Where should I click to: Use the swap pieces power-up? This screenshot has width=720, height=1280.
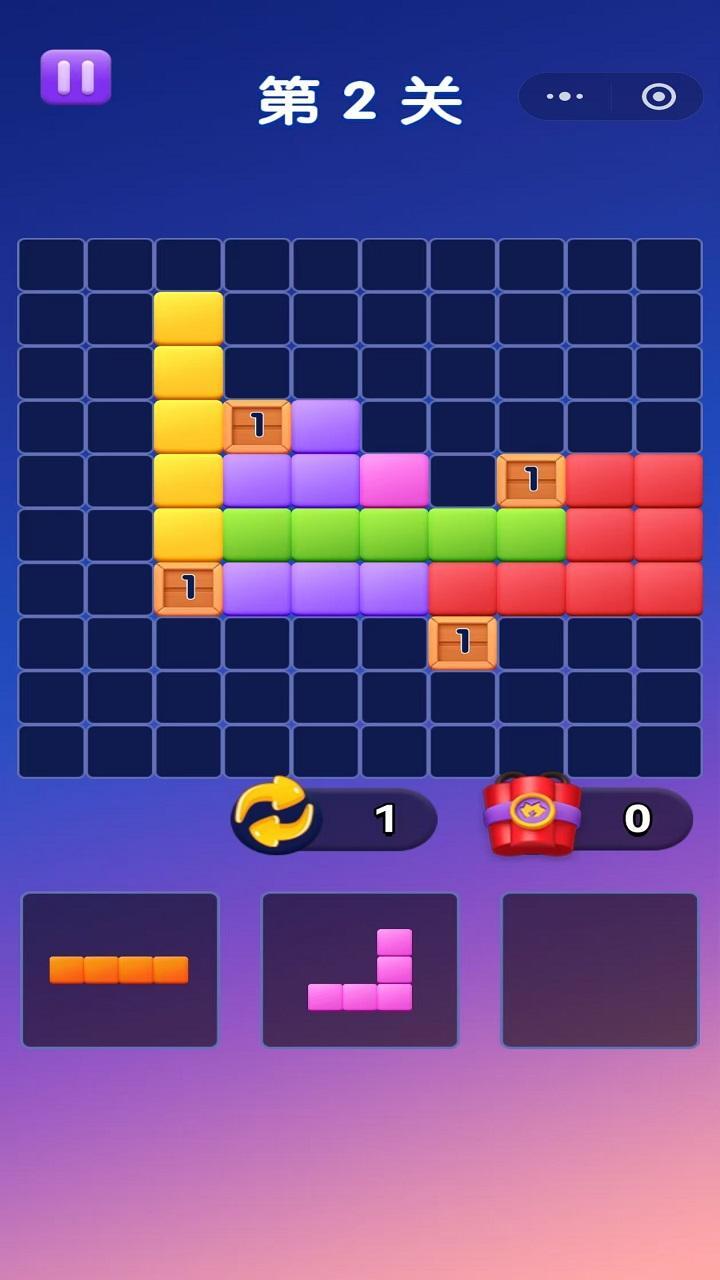click(x=275, y=814)
